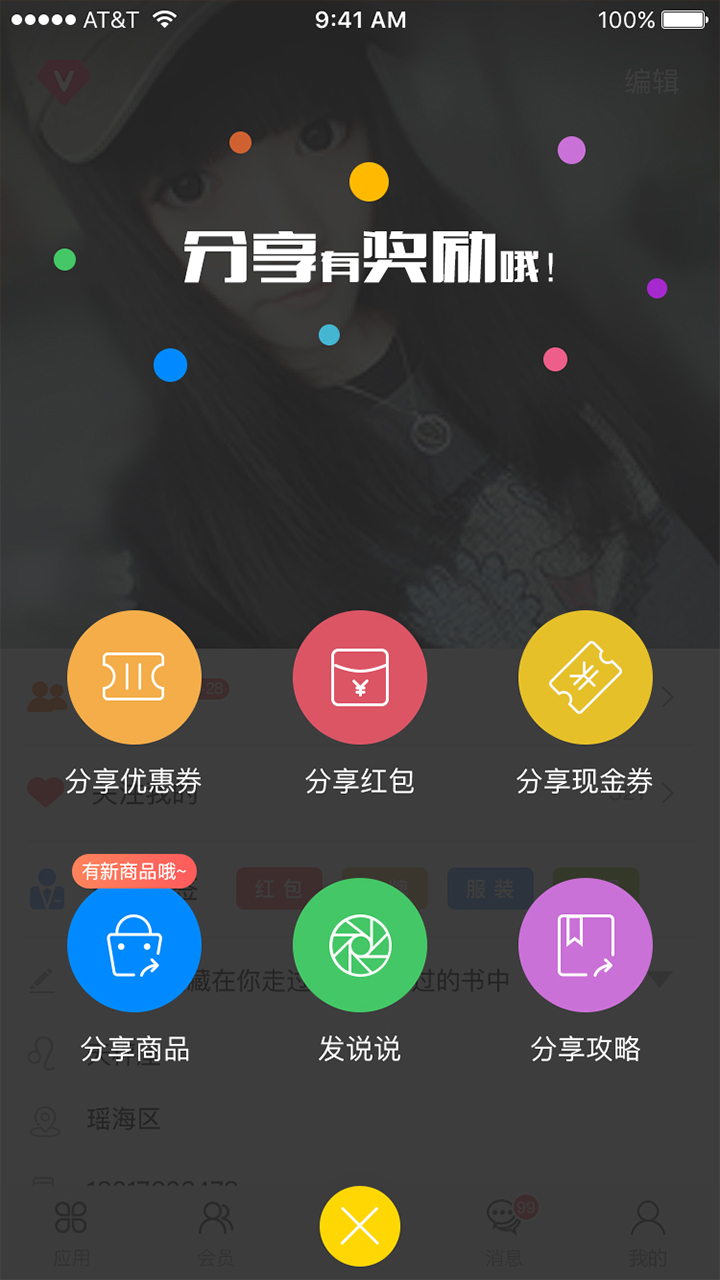This screenshot has width=720, height=1280.
Task: Tap the green 发说说 aperture icon
Action: 360,945
